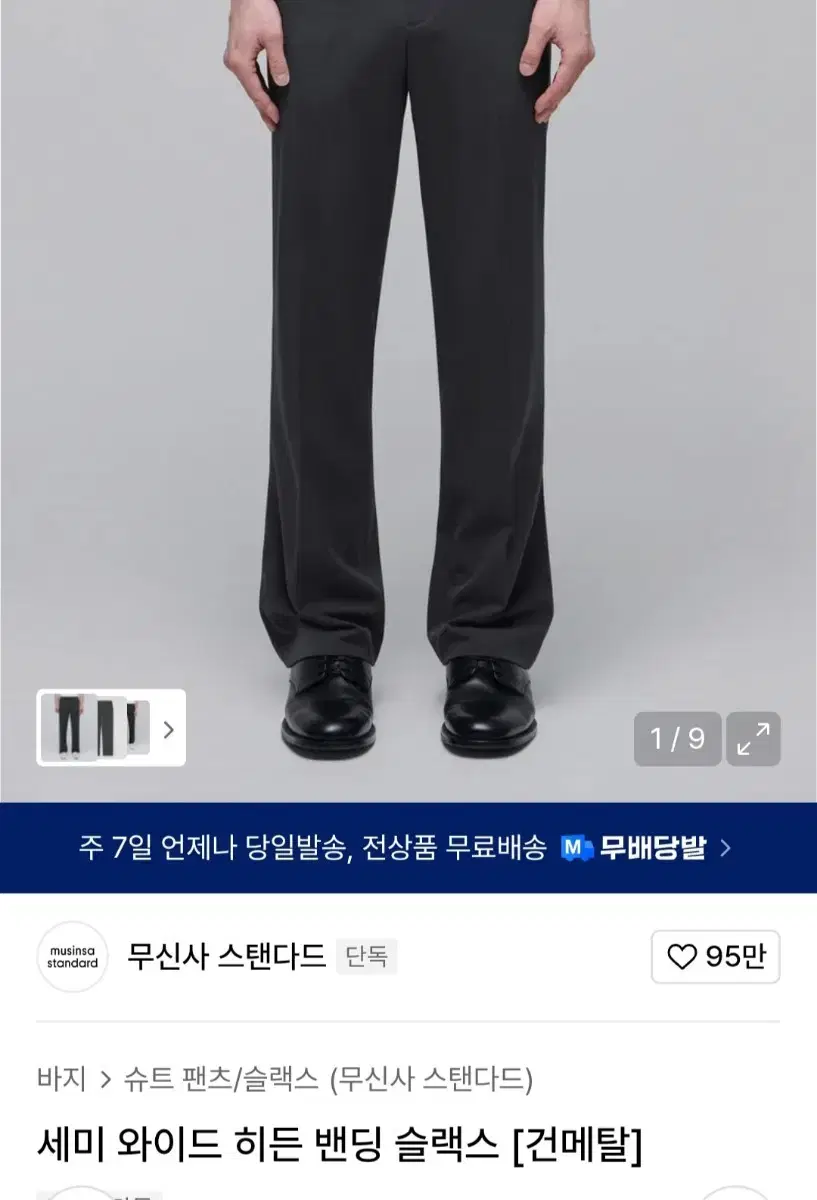Click the musinsa standard circular brand logo
The width and height of the screenshot is (817, 1200).
pyautogui.click(x=71, y=958)
